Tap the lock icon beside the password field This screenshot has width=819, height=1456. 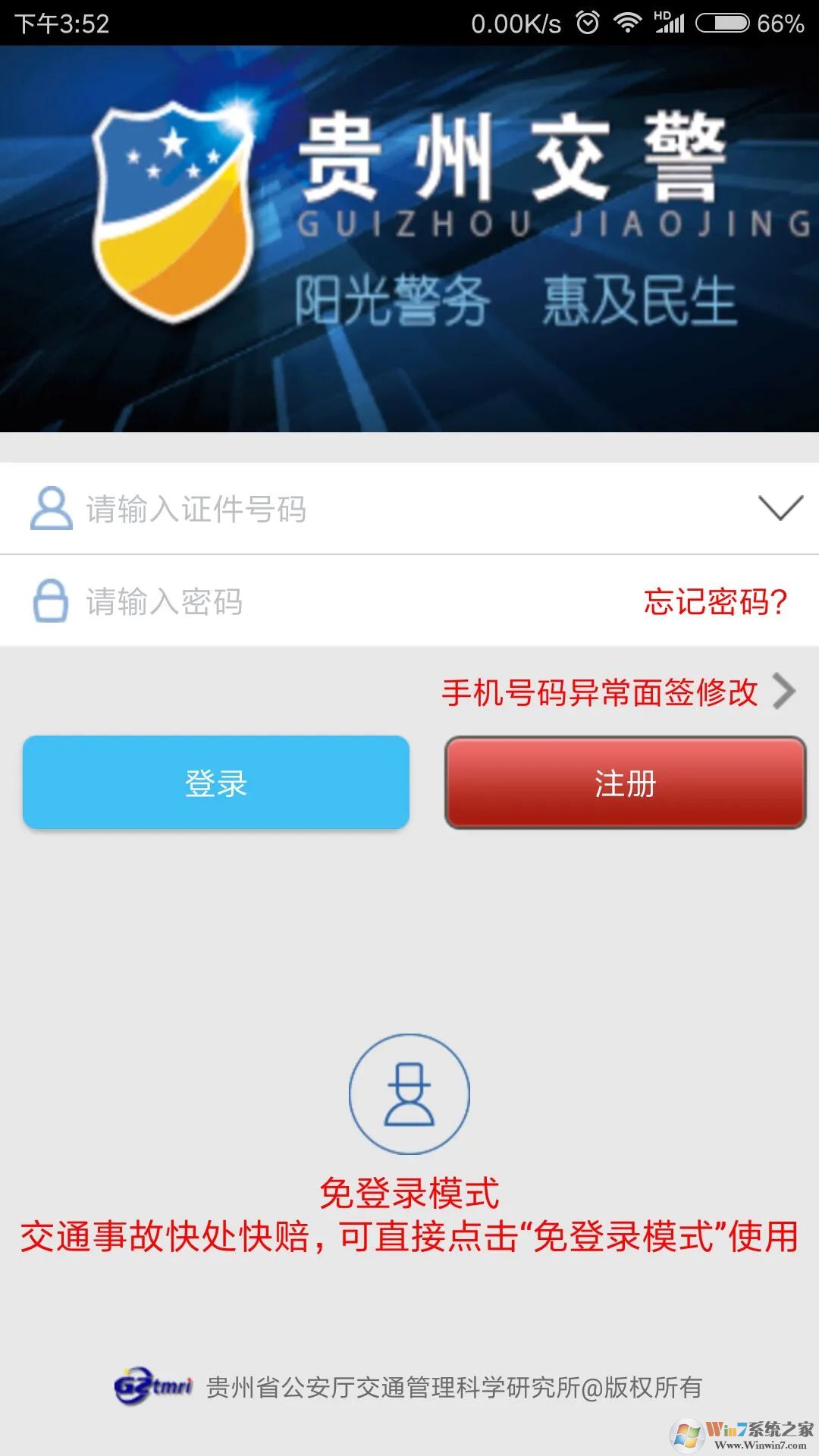(x=51, y=600)
